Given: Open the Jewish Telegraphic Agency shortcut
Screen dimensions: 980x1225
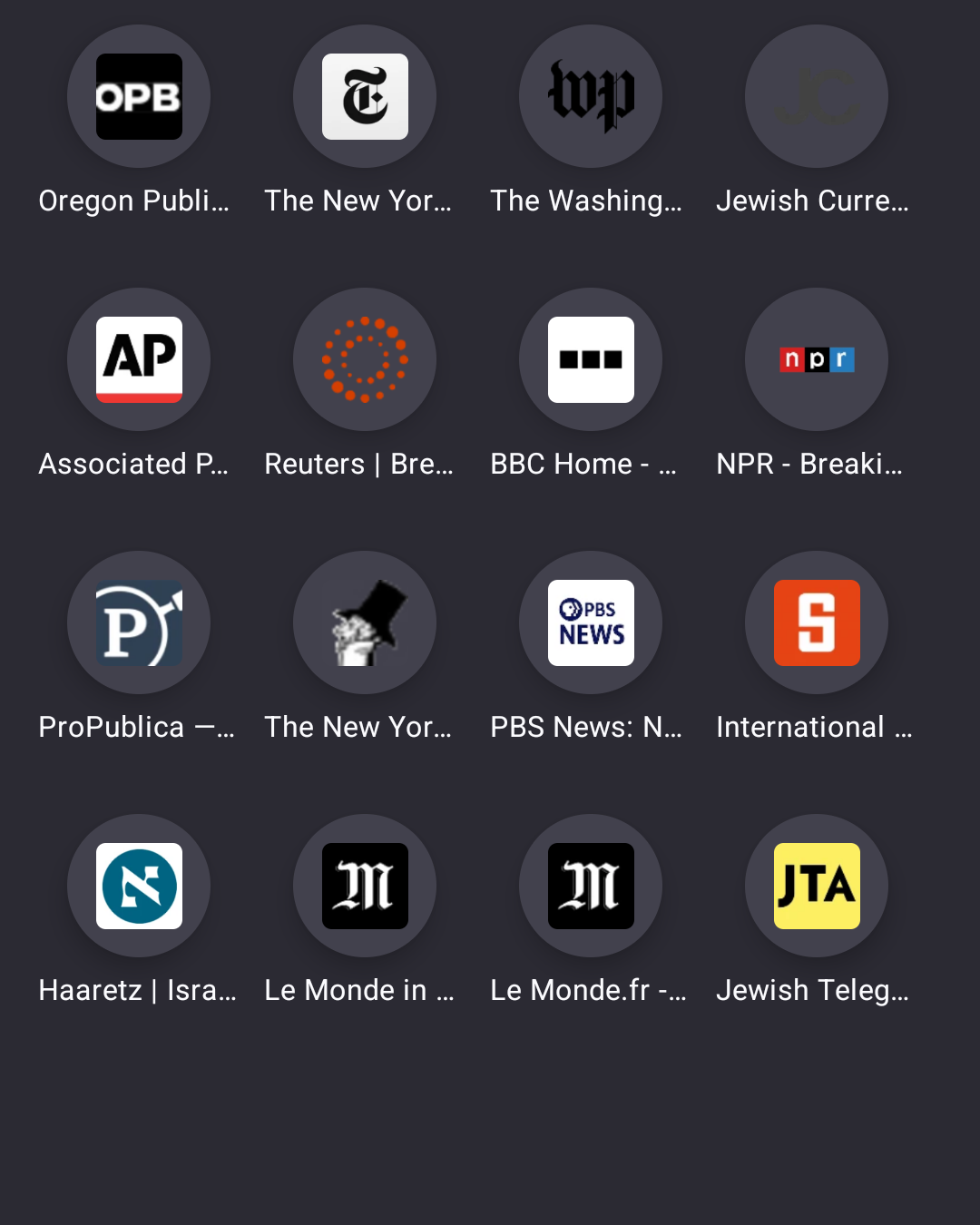Looking at the screenshot, I should coord(817,887).
